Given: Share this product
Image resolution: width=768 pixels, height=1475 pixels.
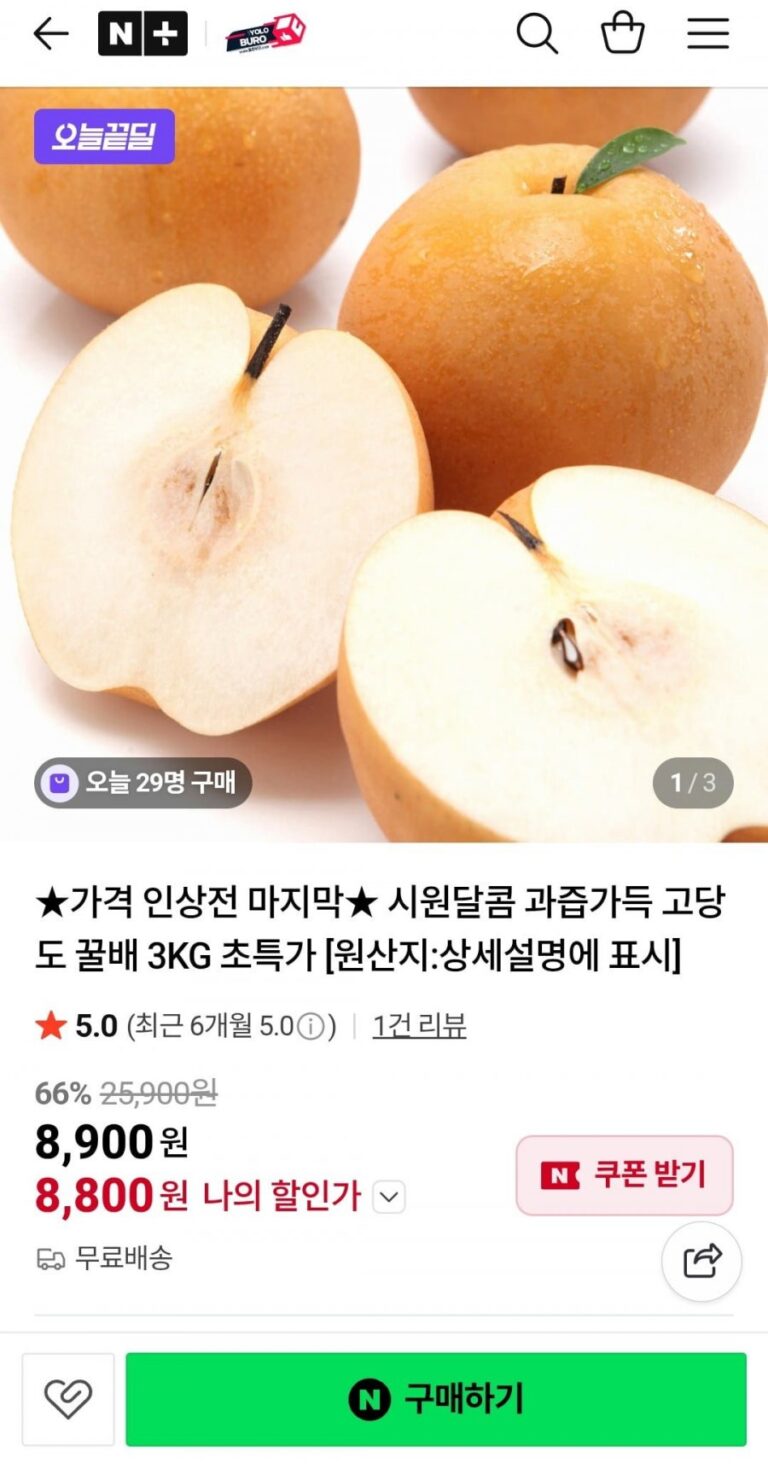Looking at the screenshot, I should pos(702,1261).
